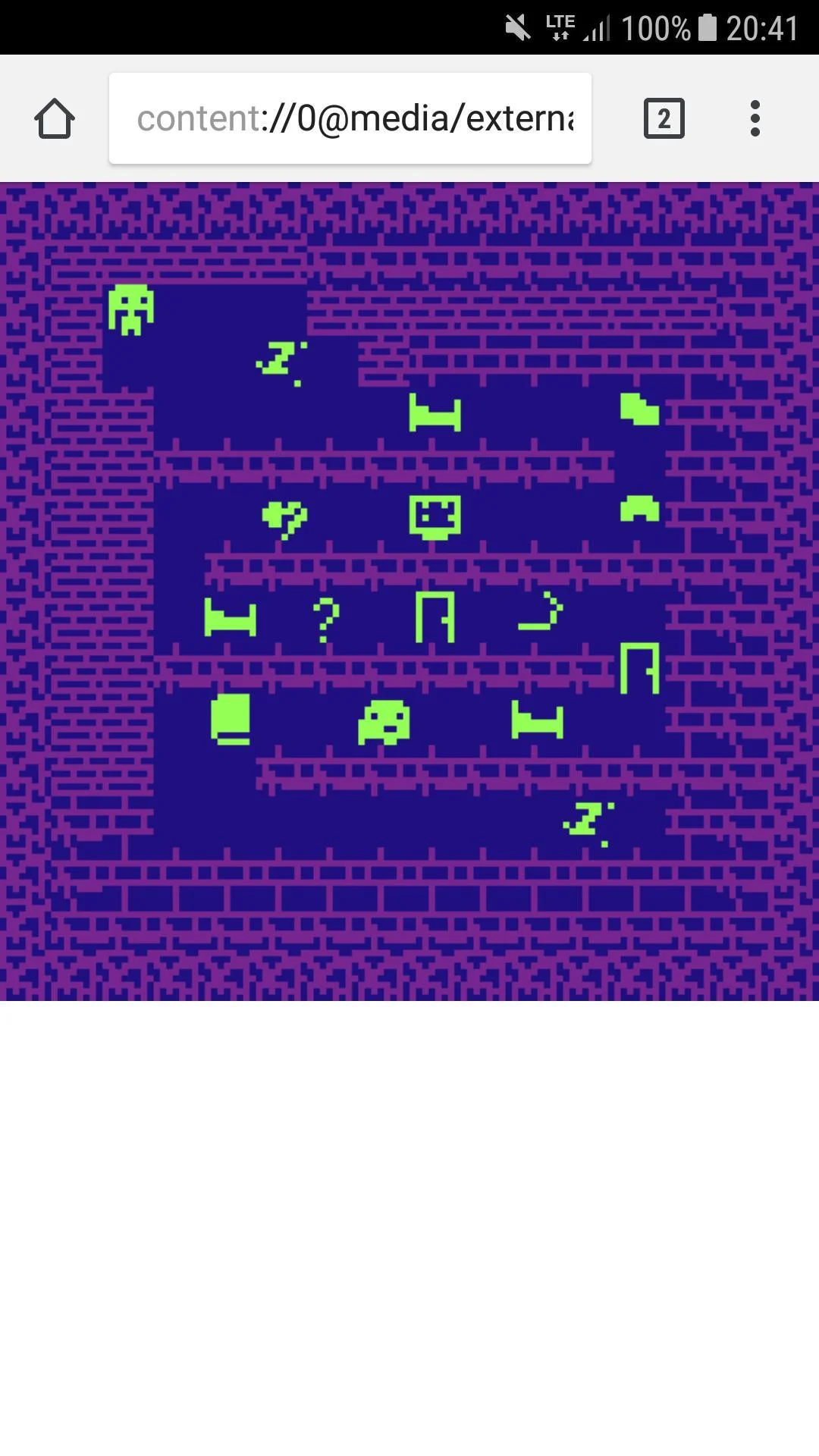Go to the browser home page

pyautogui.click(x=55, y=119)
